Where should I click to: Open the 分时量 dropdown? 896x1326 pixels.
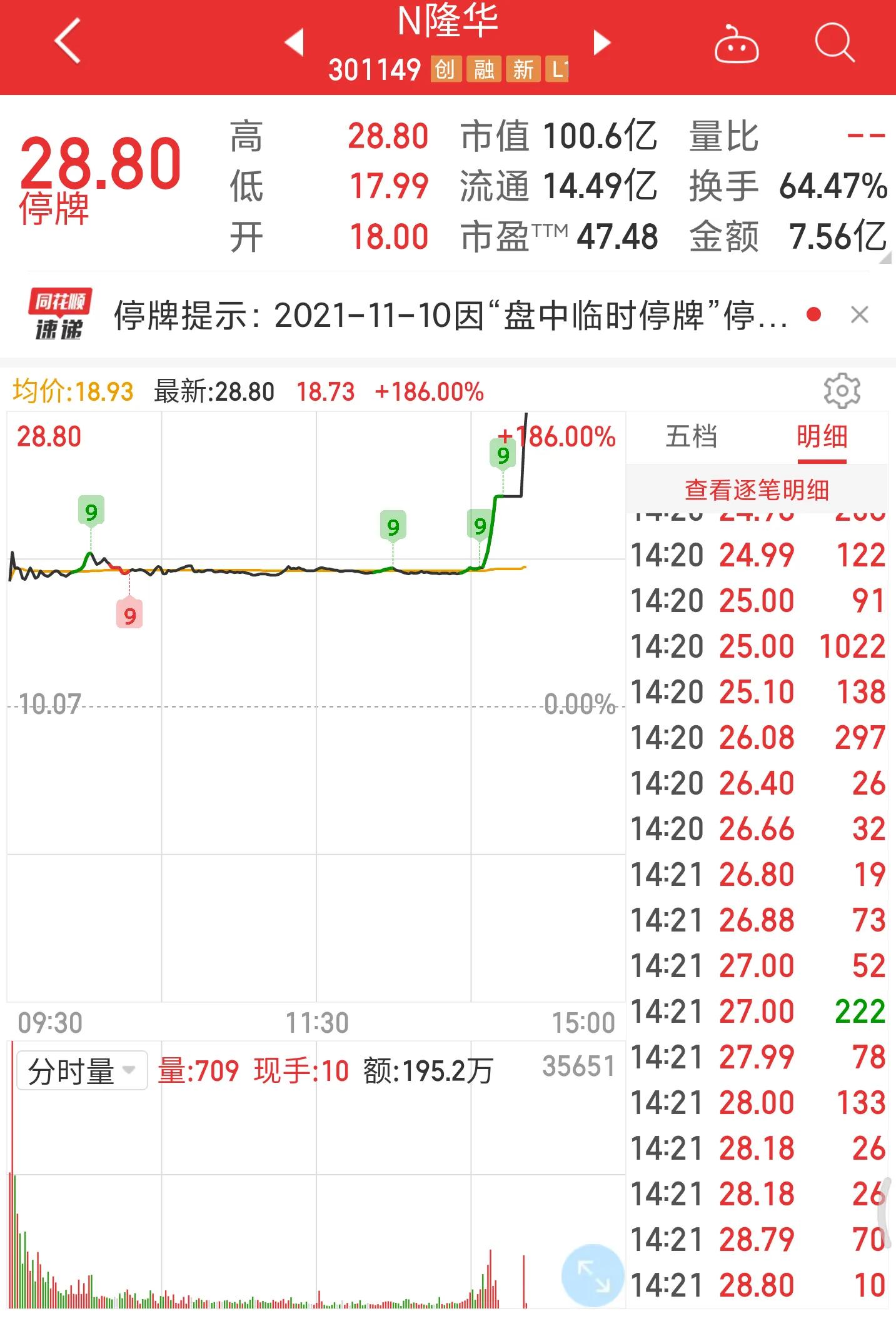[x=81, y=1068]
